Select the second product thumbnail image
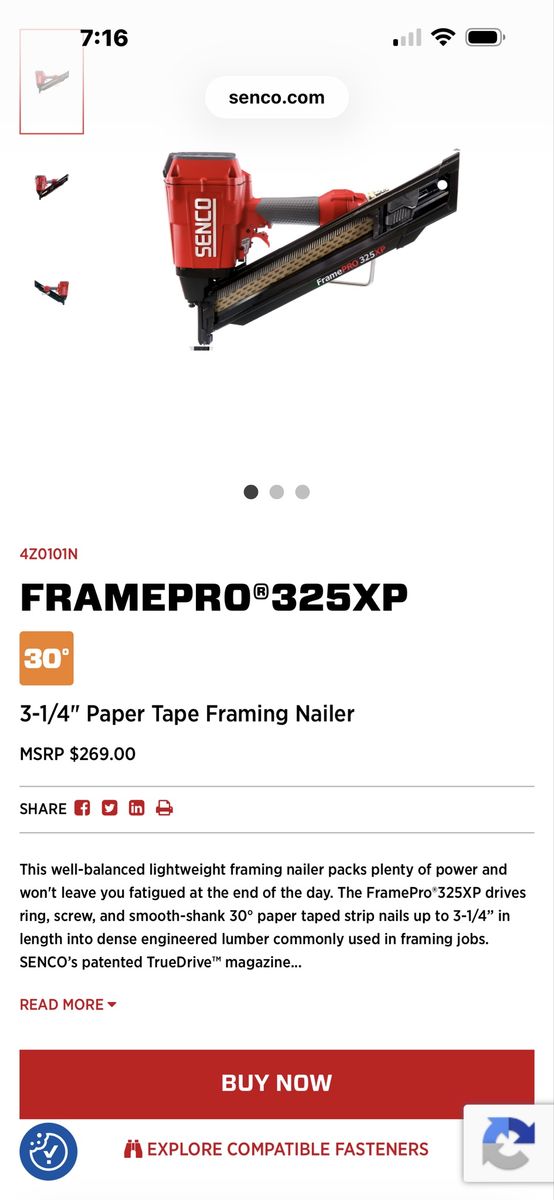Image resolution: width=554 pixels, height=1200 pixels. (52, 187)
